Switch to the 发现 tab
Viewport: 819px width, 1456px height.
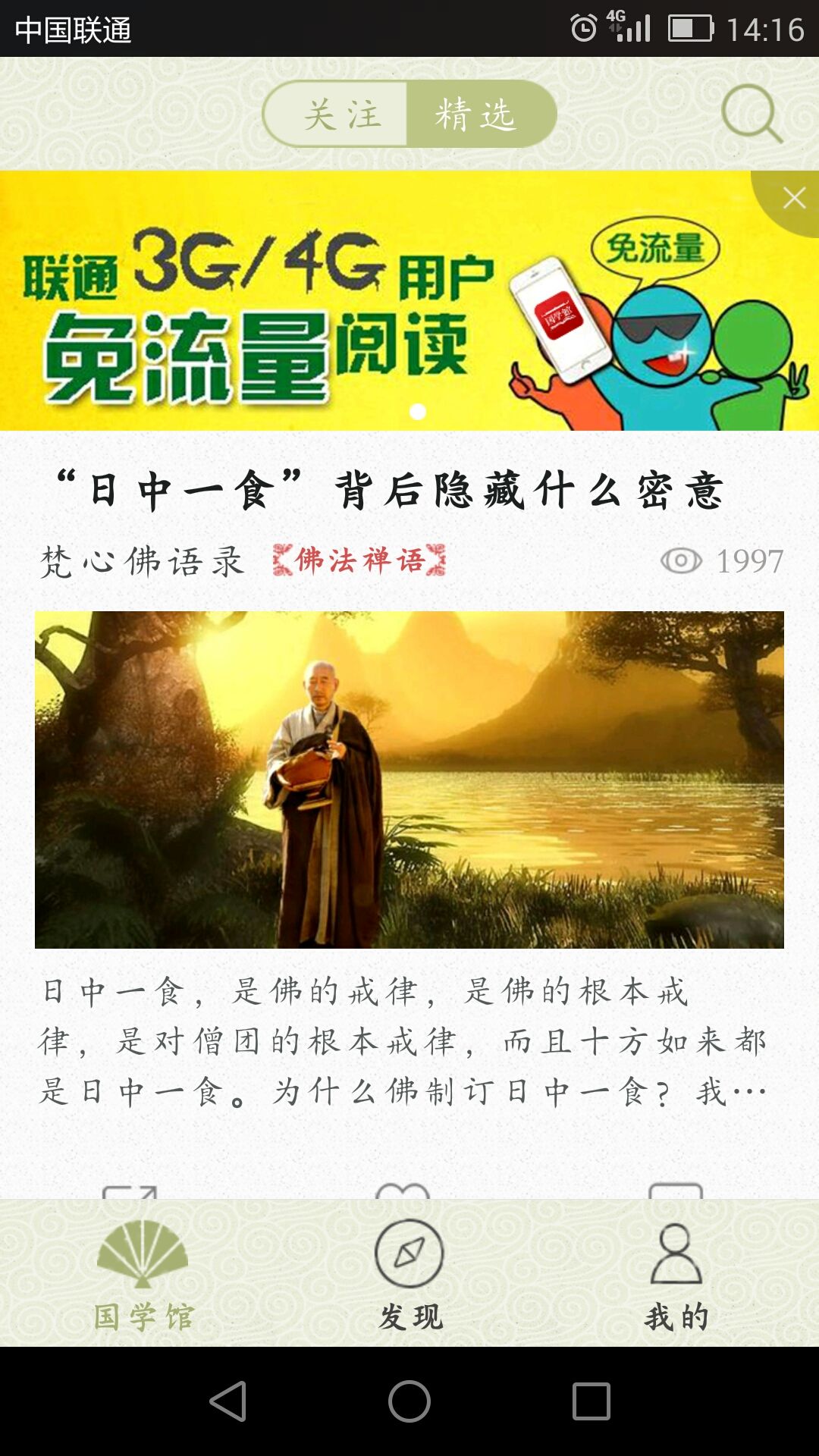click(x=409, y=1276)
